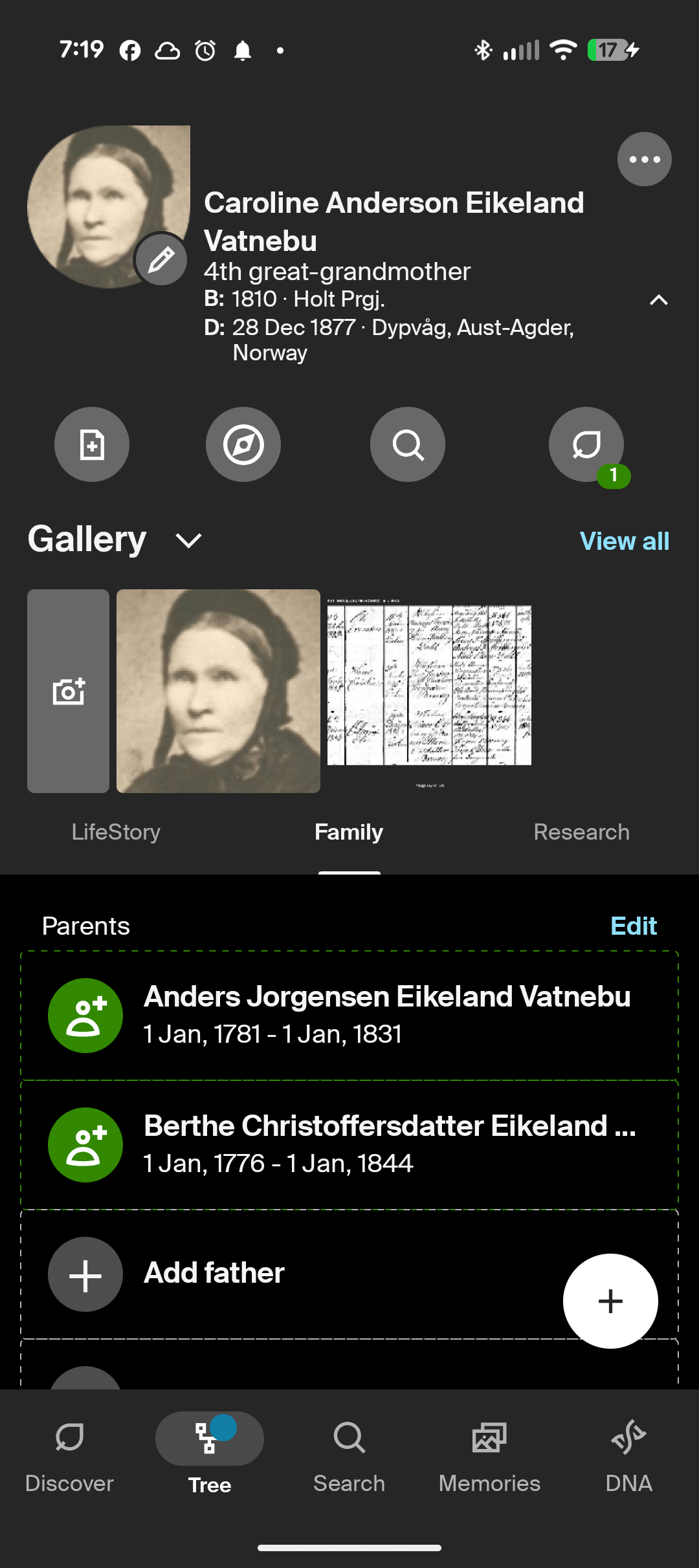
Task: Add a photo to the gallery
Action: [x=69, y=691]
